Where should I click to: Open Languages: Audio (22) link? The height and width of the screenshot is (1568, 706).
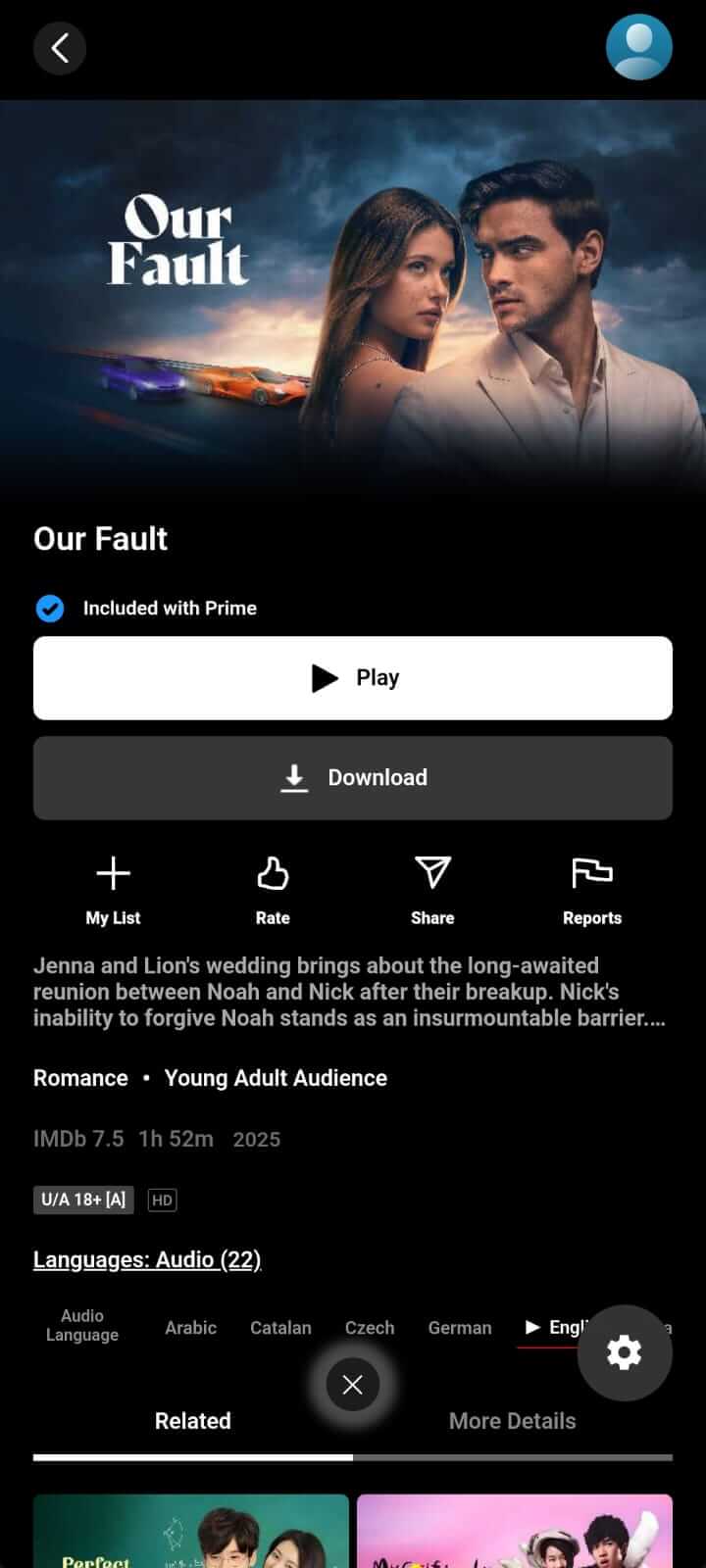tap(147, 1259)
